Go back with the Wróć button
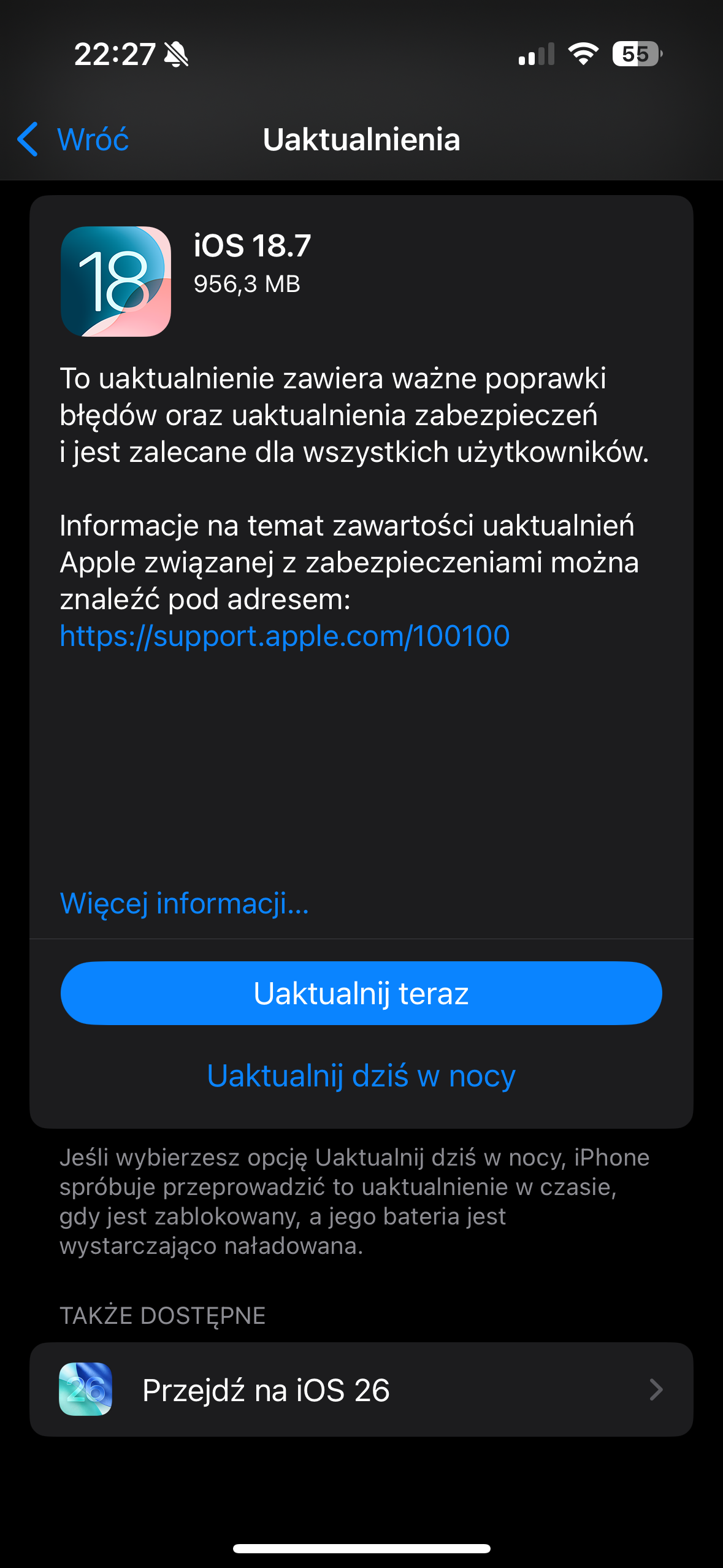 click(74, 139)
